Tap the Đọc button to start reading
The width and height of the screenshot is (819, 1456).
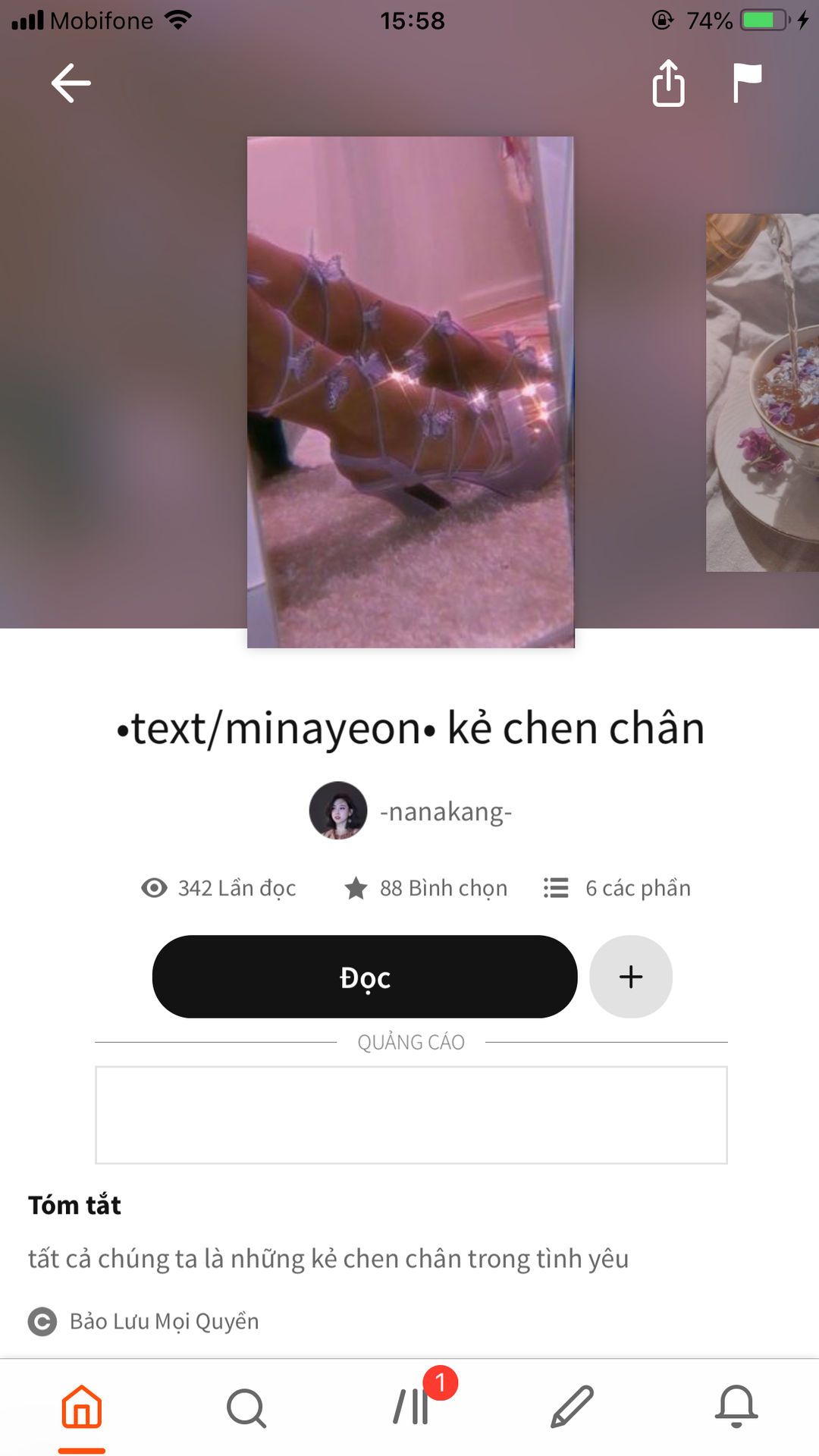click(365, 977)
